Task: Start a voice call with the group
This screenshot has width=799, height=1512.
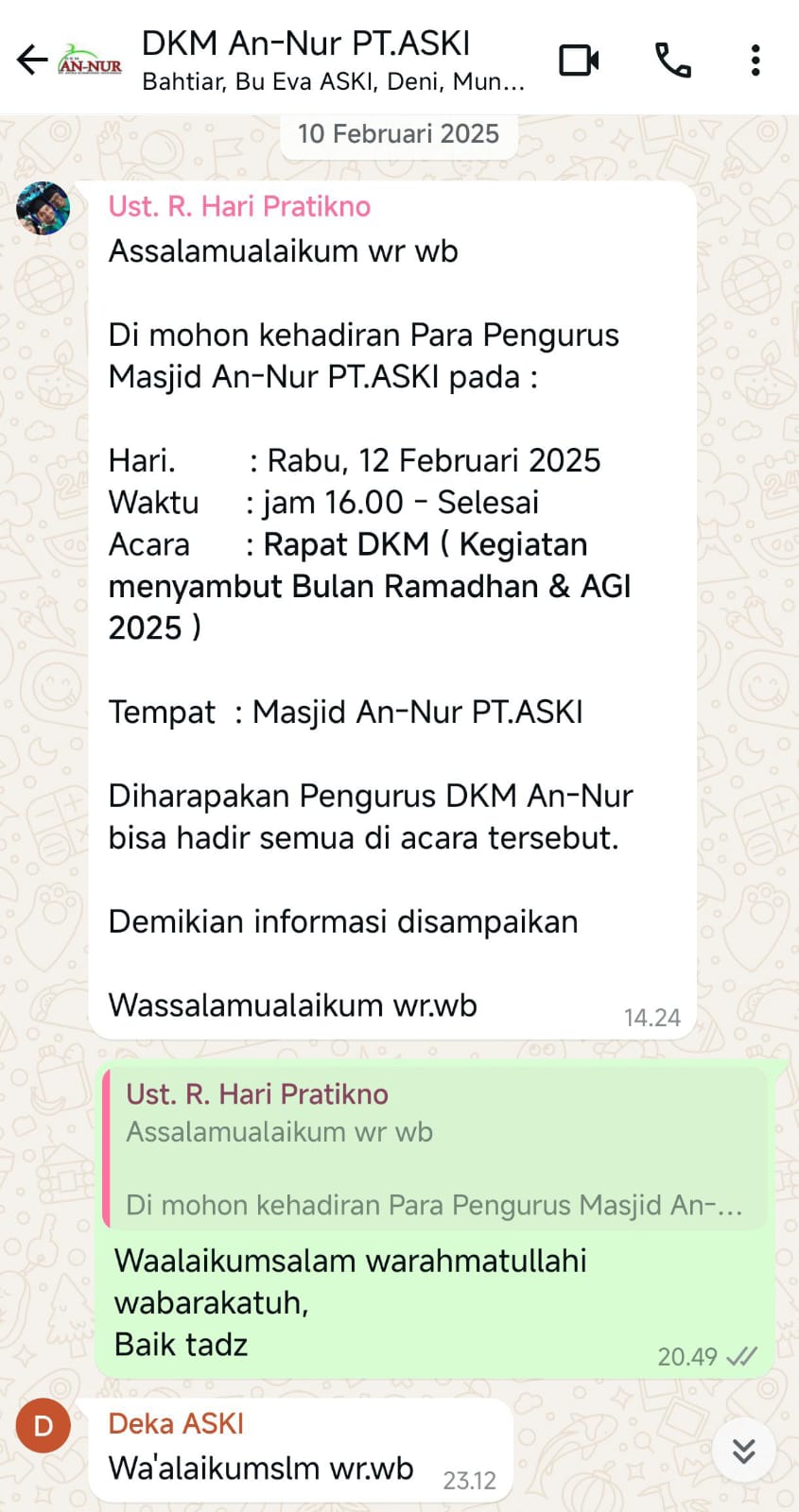Action: coord(671,60)
